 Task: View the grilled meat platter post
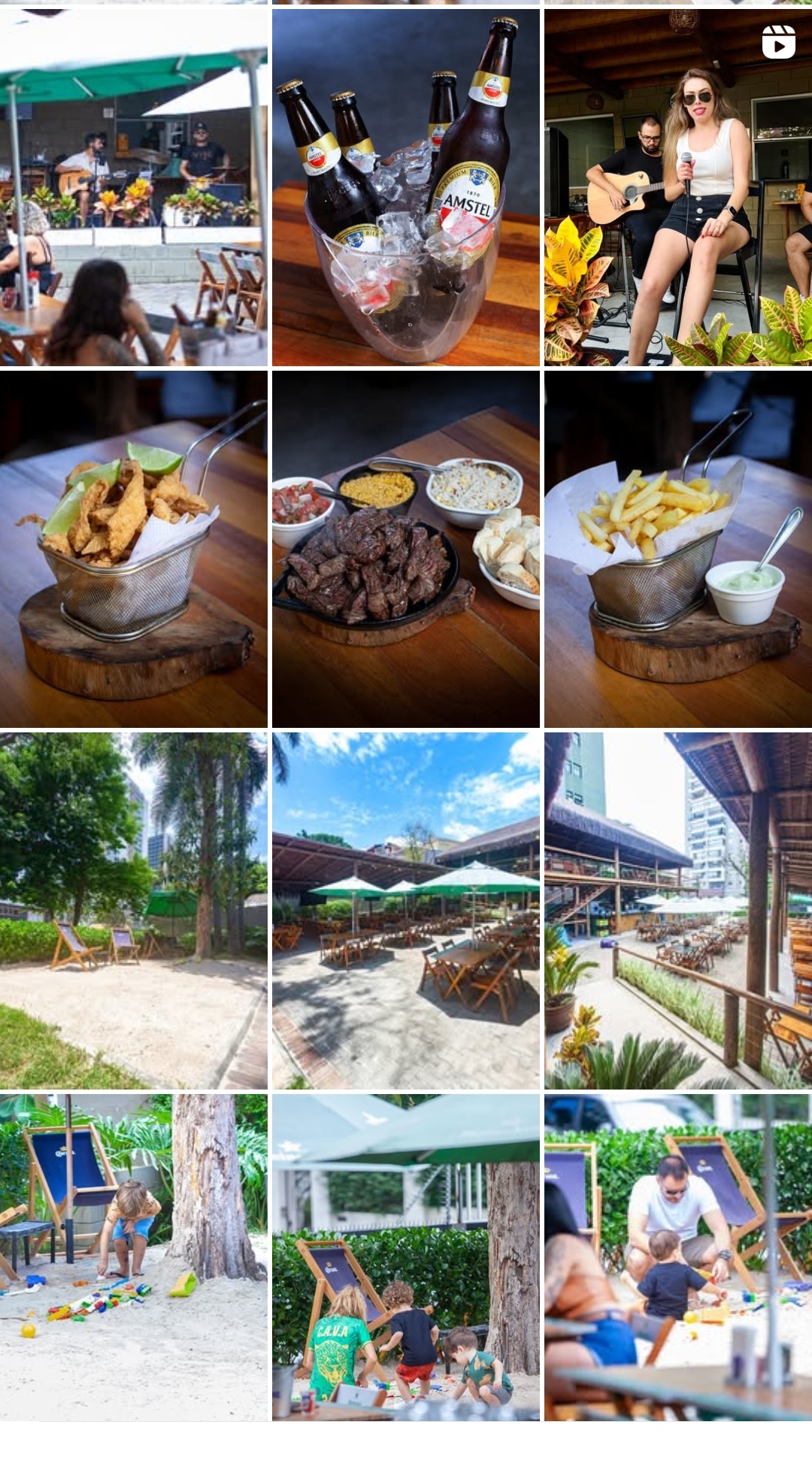click(405, 549)
